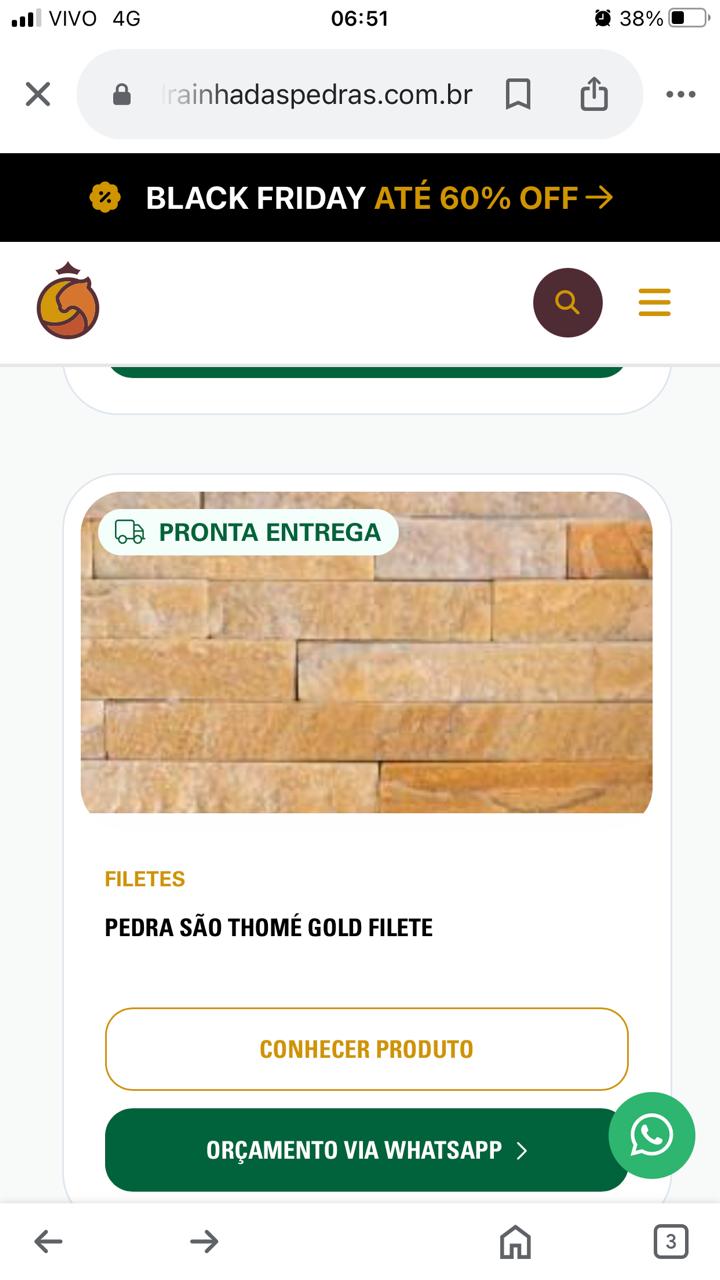The width and height of the screenshot is (720, 1280).
Task: Bookmark this page in the browser
Action: click(518, 95)
